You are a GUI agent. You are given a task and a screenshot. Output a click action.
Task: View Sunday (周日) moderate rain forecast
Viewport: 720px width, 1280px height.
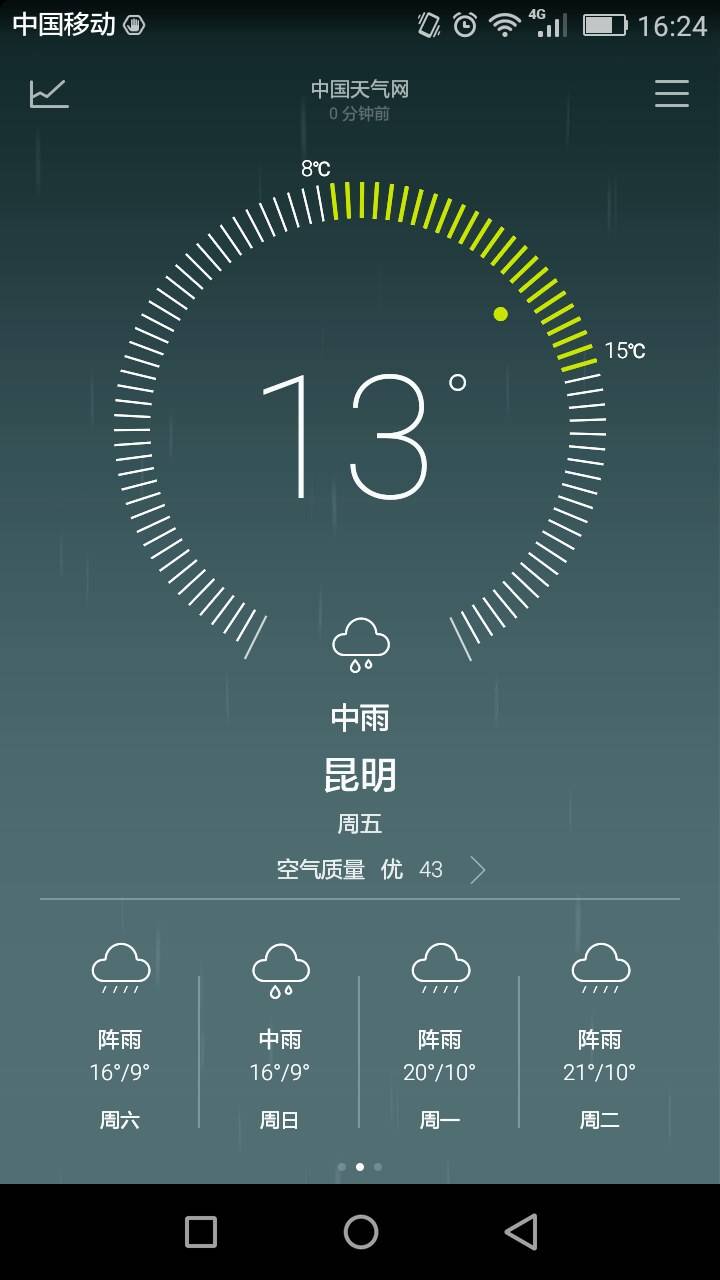[280, 1035]
